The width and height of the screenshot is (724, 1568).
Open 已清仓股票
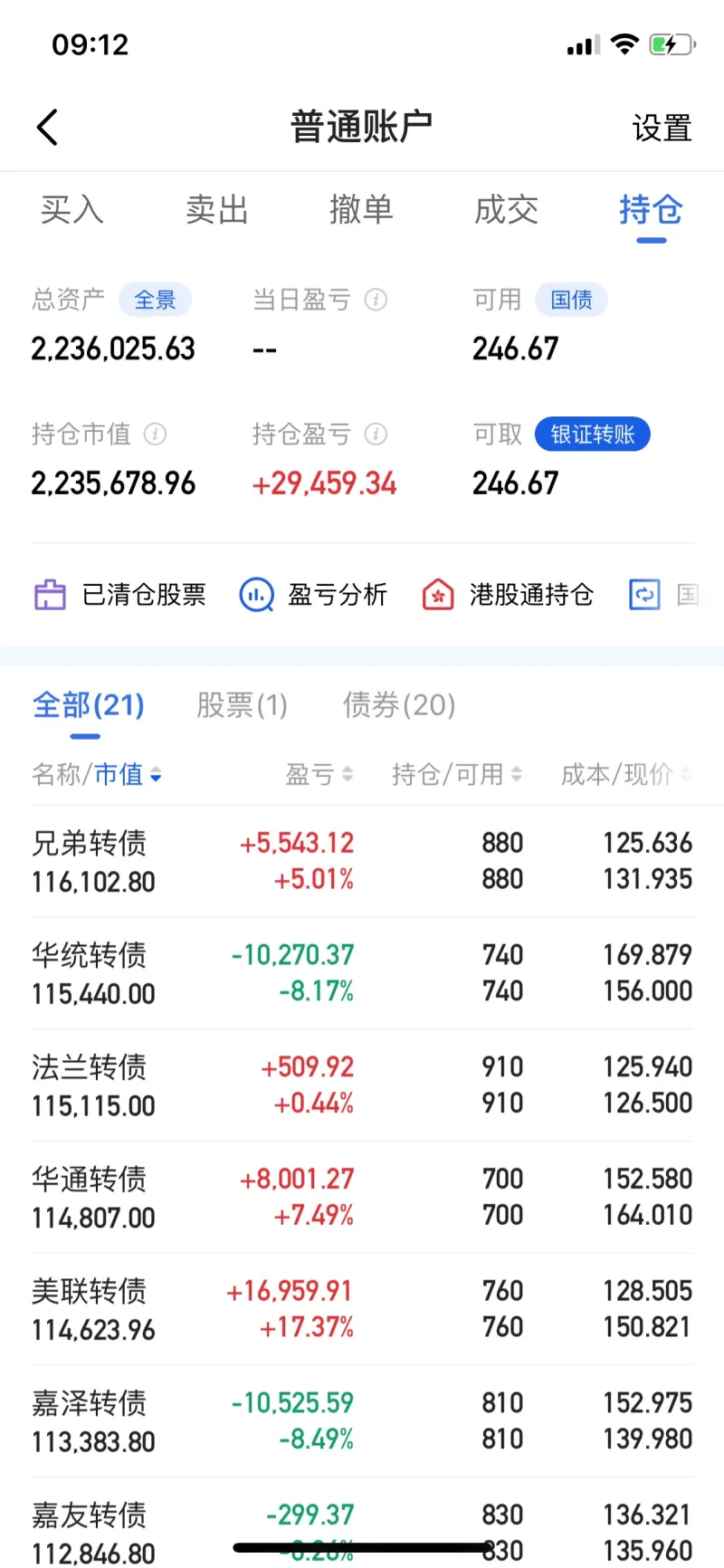(x=120, y=595)
